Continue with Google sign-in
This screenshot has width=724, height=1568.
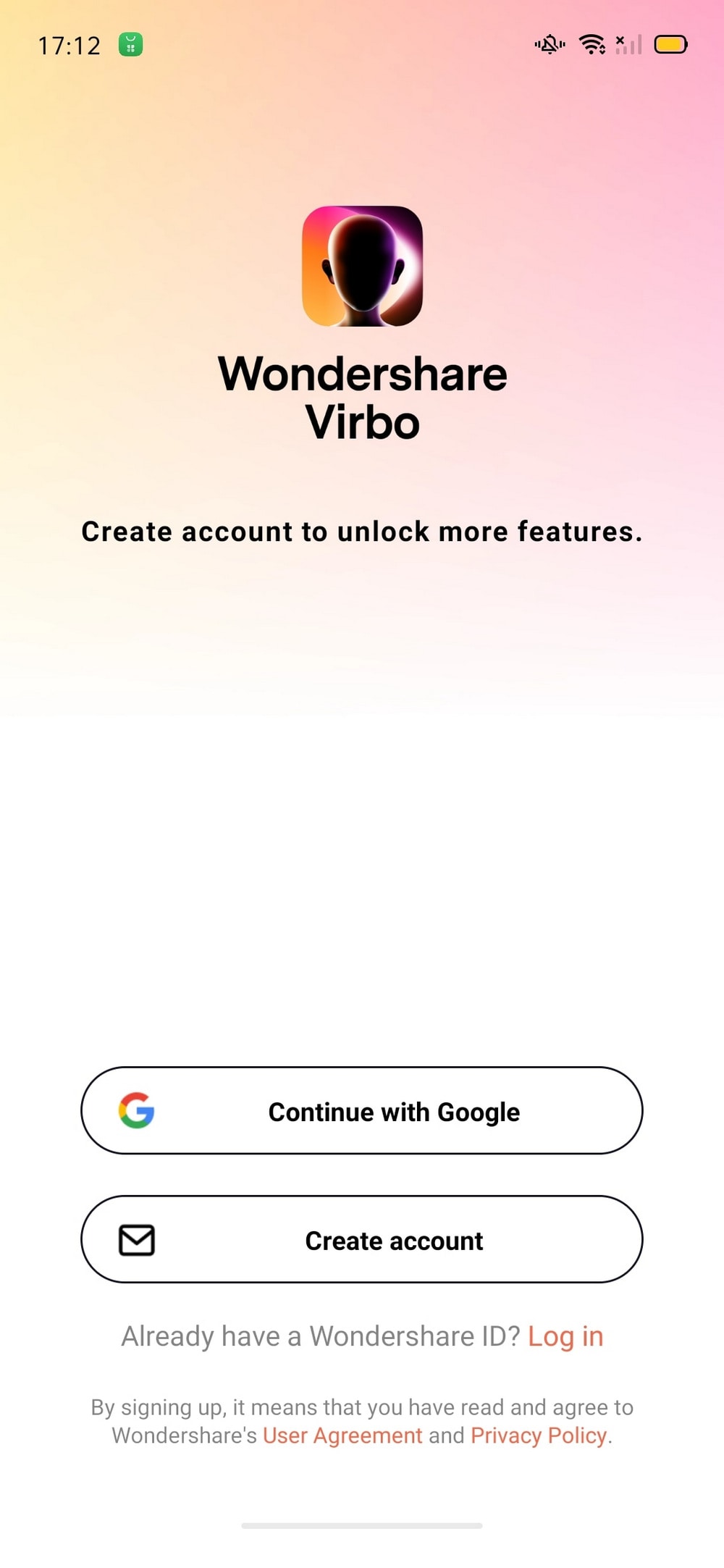click(x=362, y=1110)
